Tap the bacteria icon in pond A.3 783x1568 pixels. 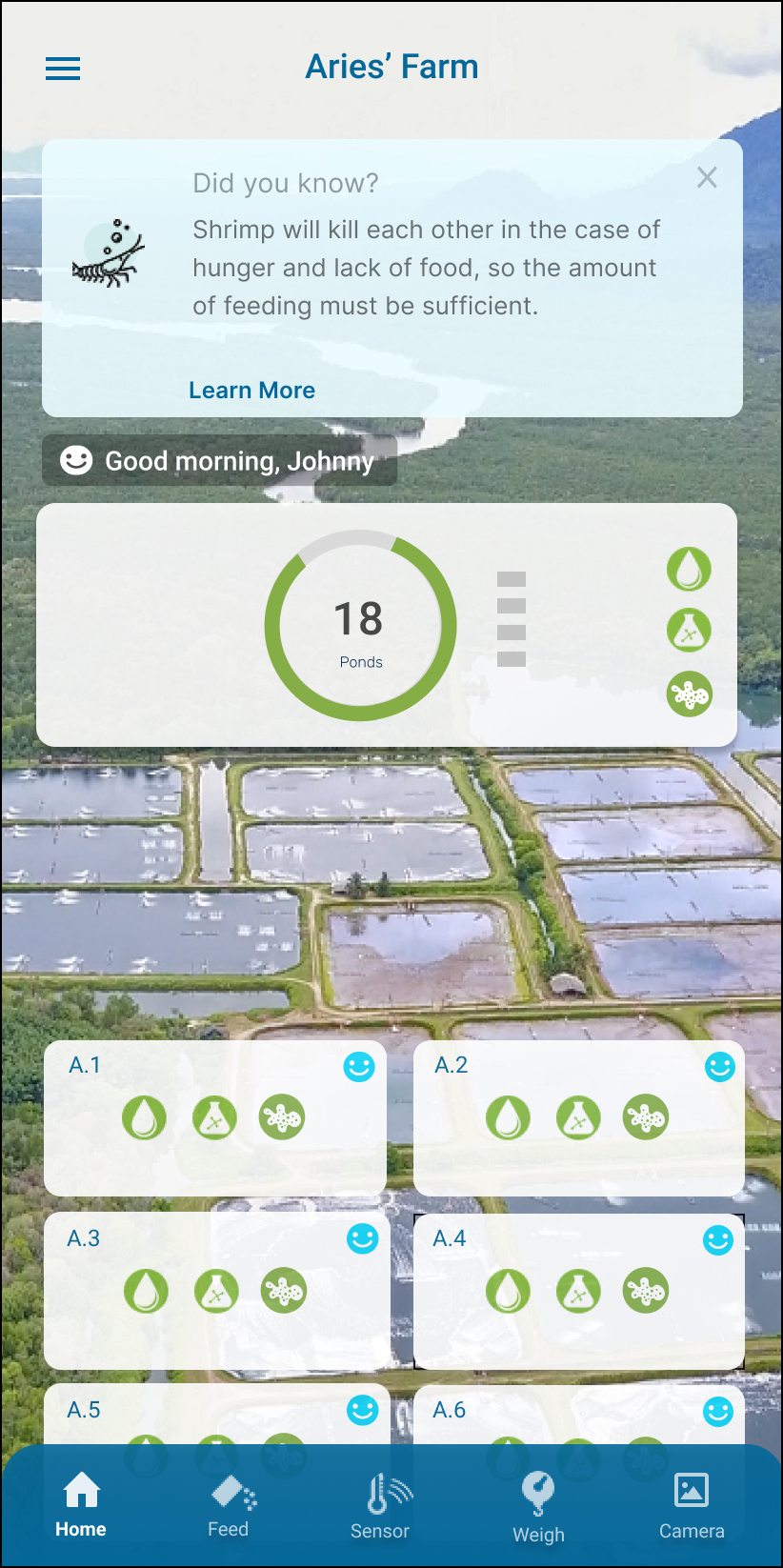click(284, 1291)
